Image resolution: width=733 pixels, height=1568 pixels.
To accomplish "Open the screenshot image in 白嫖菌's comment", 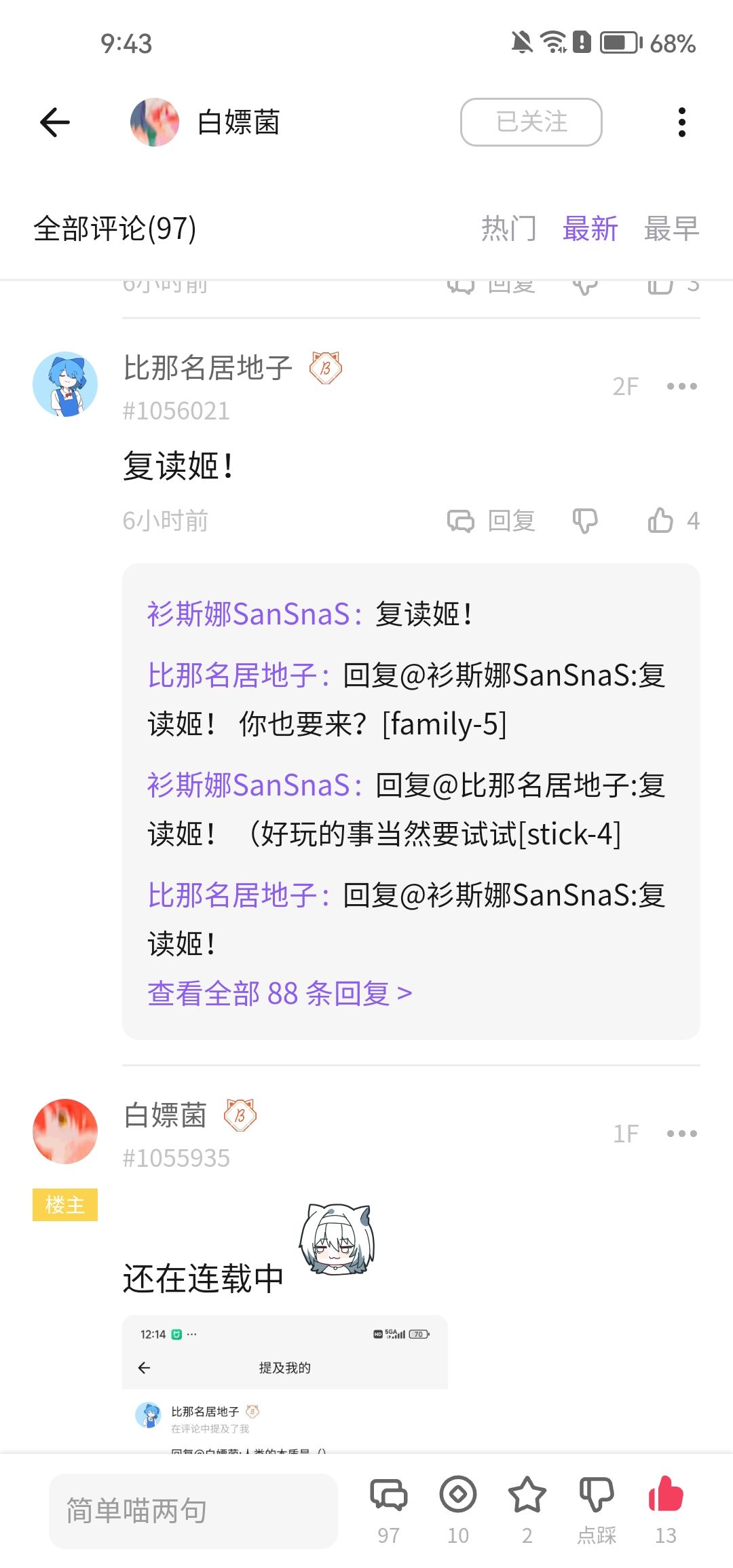I will (x=285, y=1385).
